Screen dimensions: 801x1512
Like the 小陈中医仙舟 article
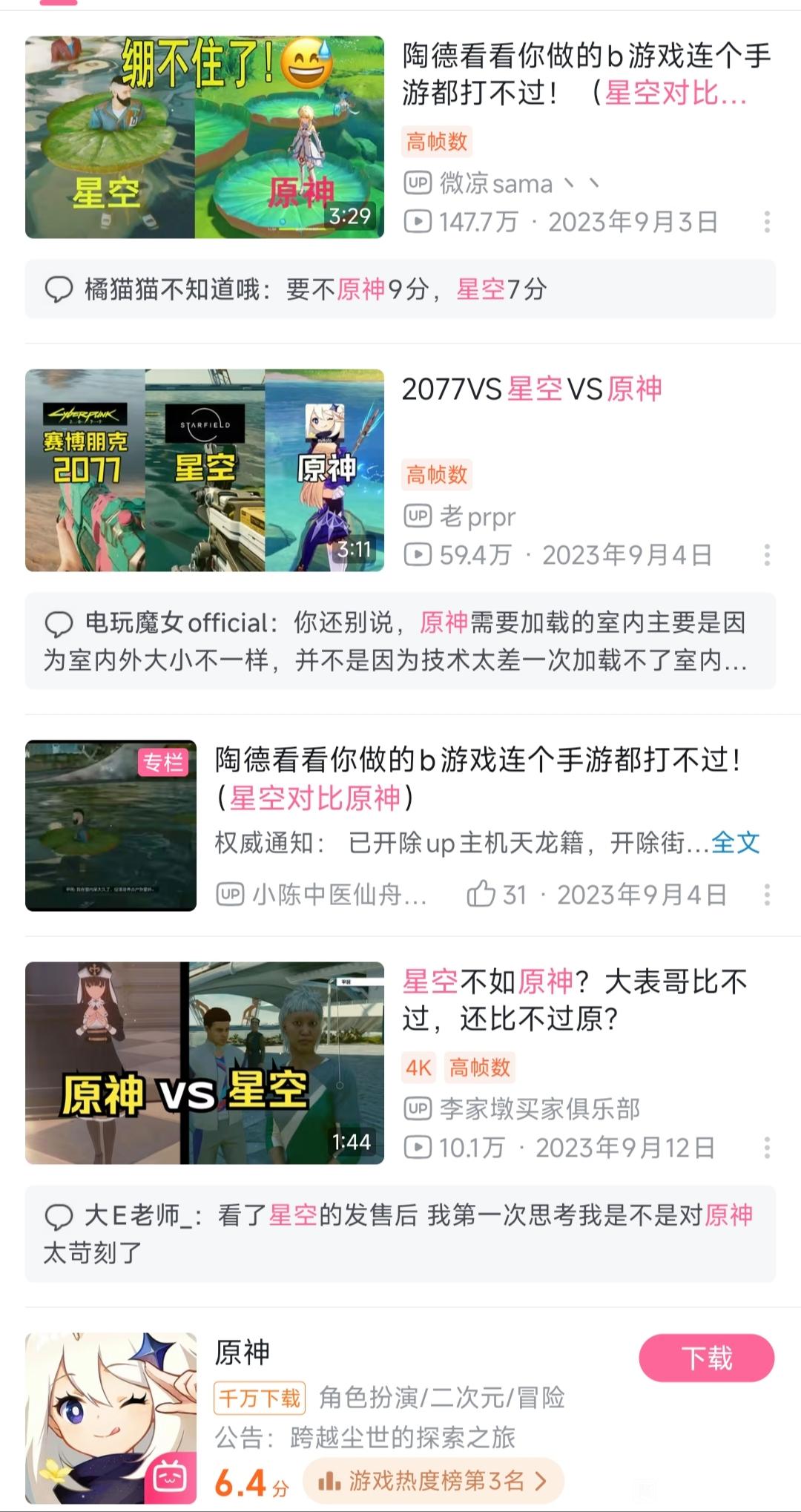pyautogui.click(x=481, y=894)
